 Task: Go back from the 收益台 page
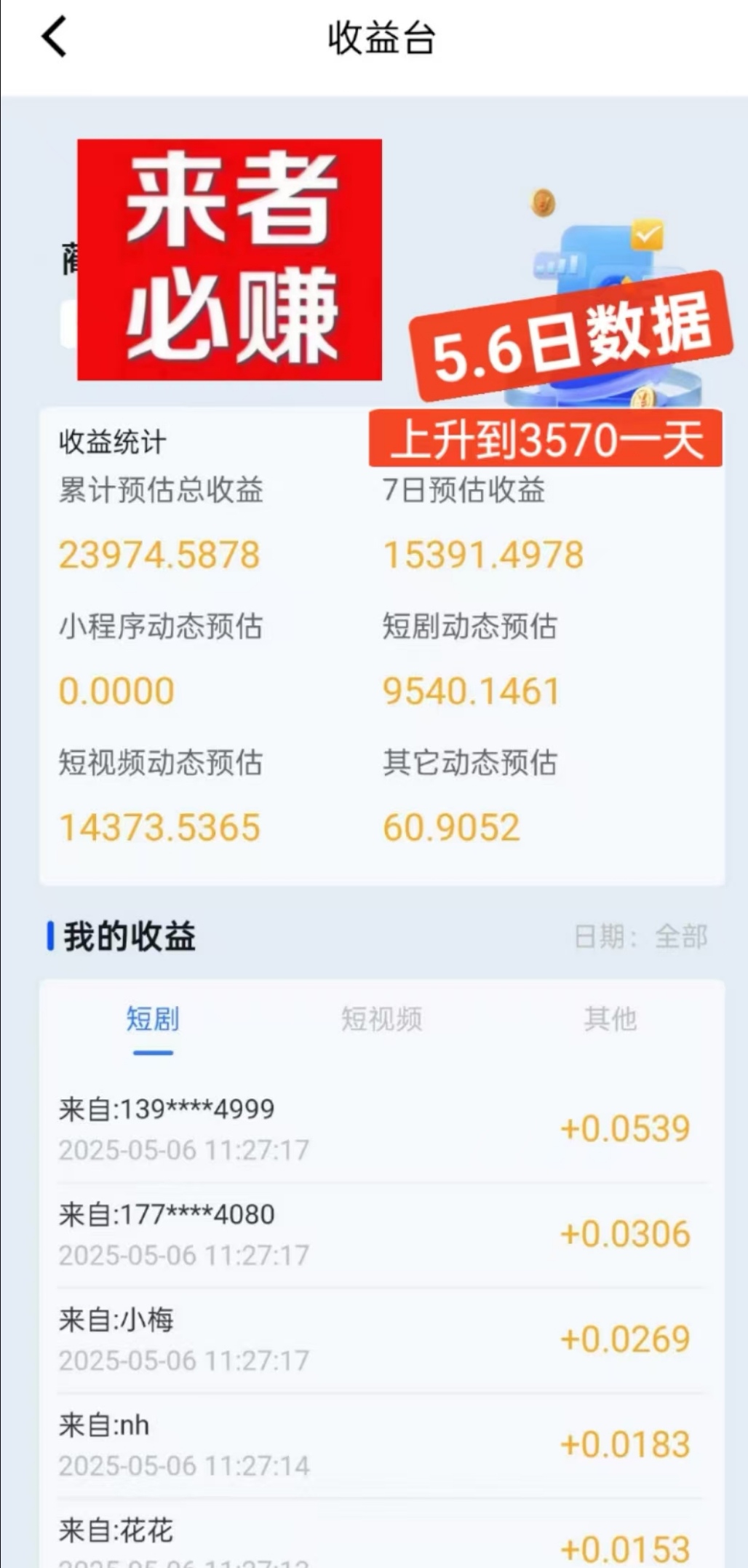[x=54, y=36]
